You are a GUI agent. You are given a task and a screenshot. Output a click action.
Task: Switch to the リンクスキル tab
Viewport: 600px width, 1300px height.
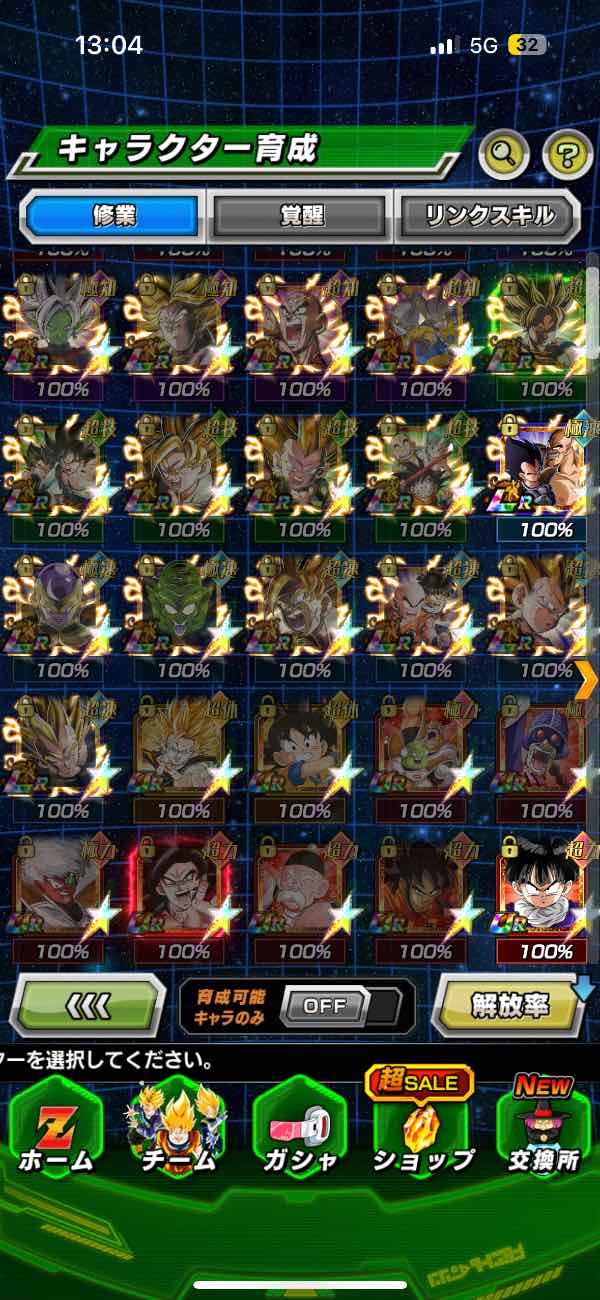pyautogui.click(x=488, y=215)
